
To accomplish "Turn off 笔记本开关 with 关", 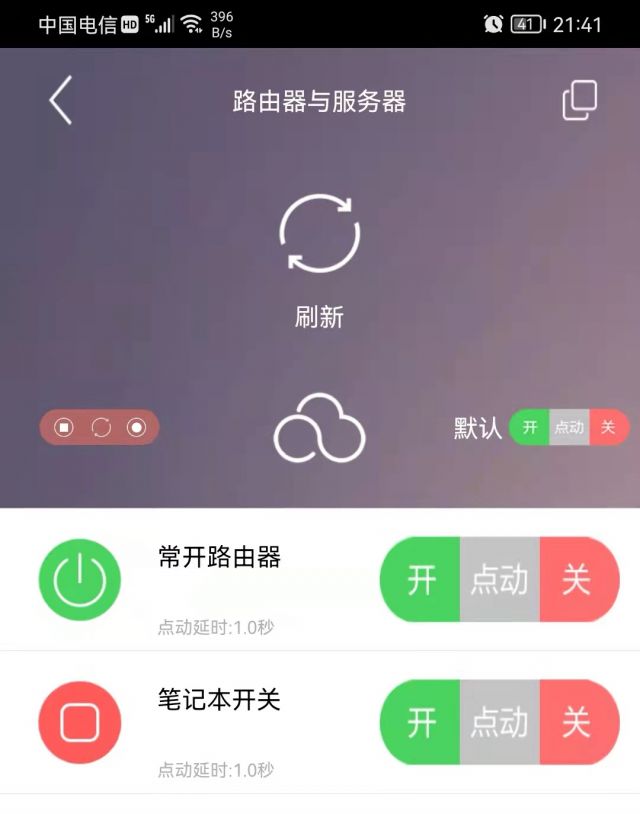I will (577, 723).
